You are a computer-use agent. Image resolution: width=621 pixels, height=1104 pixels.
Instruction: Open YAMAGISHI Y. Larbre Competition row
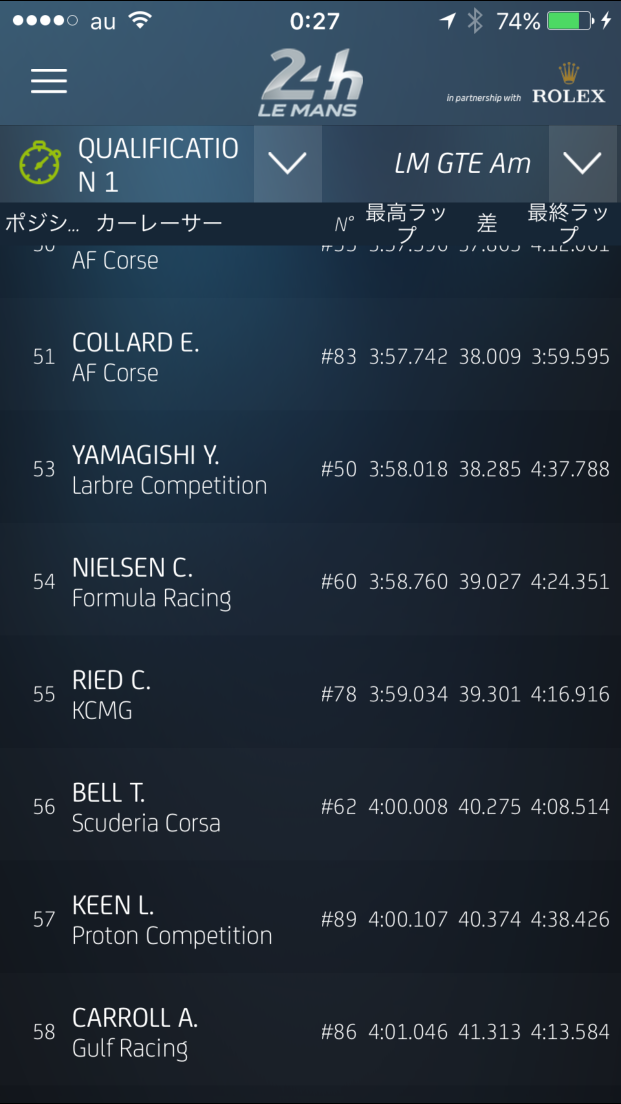point(310,470)
